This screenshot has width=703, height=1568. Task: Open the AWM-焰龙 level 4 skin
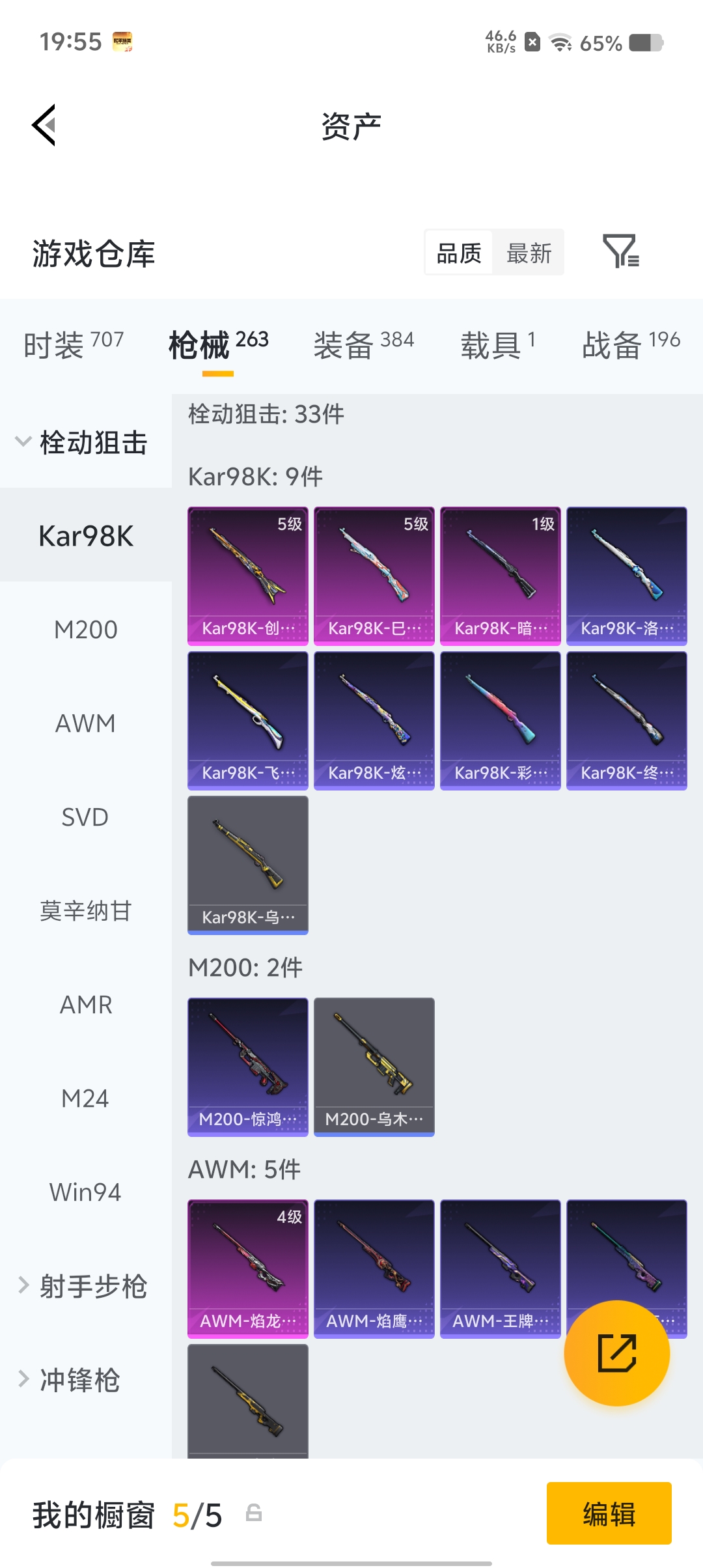coord(248,1268)
